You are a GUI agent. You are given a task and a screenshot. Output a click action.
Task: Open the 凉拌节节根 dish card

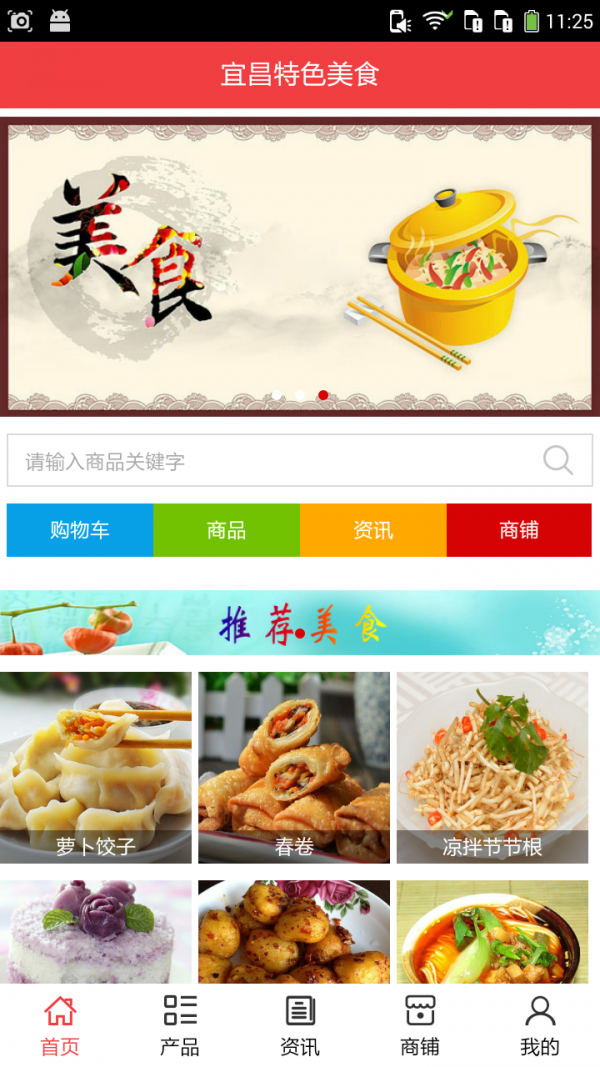[x=492, y=767]
